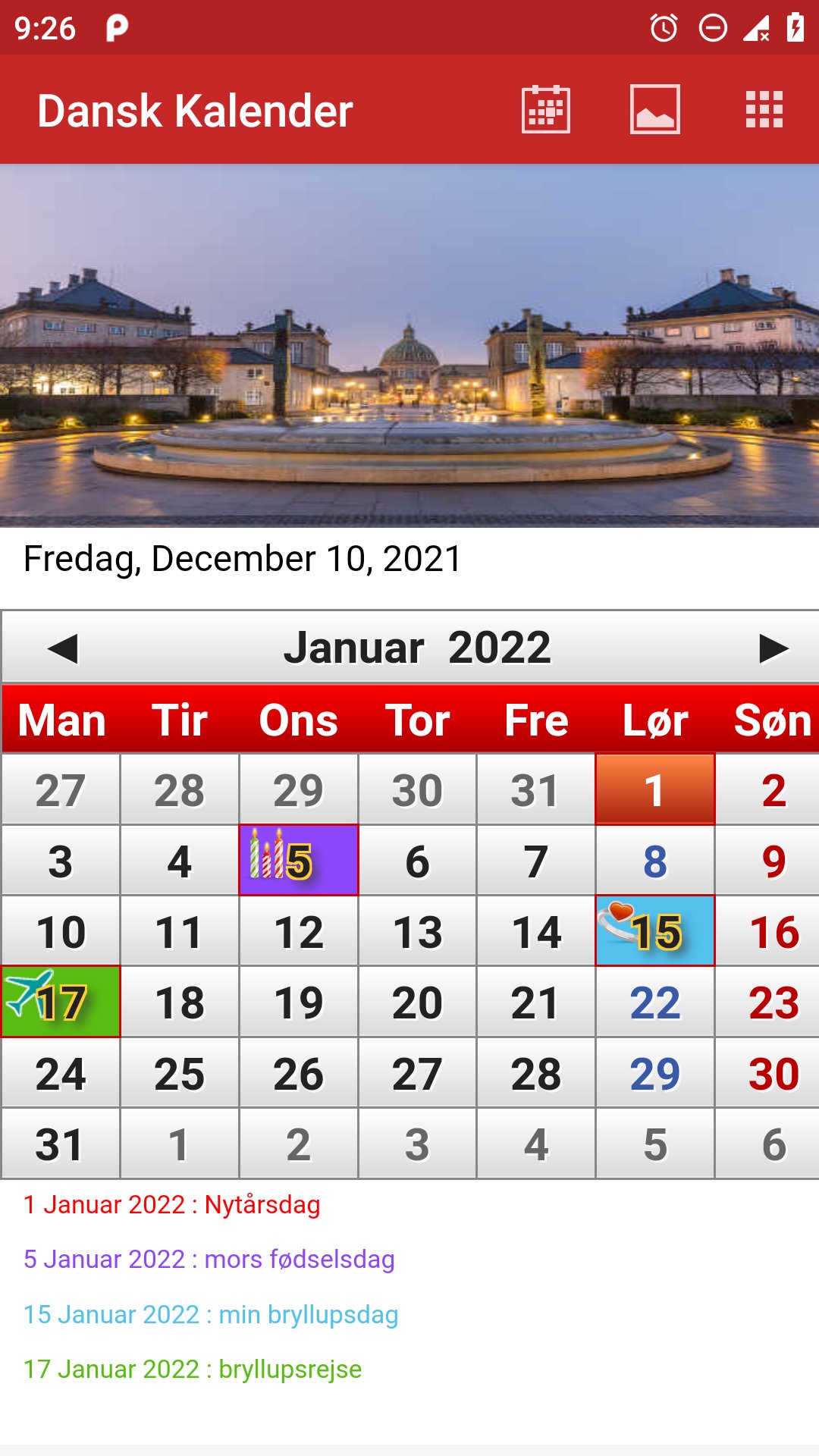
Task: Open the calendar view icon in the toolbar
Action: pos(544,110)
